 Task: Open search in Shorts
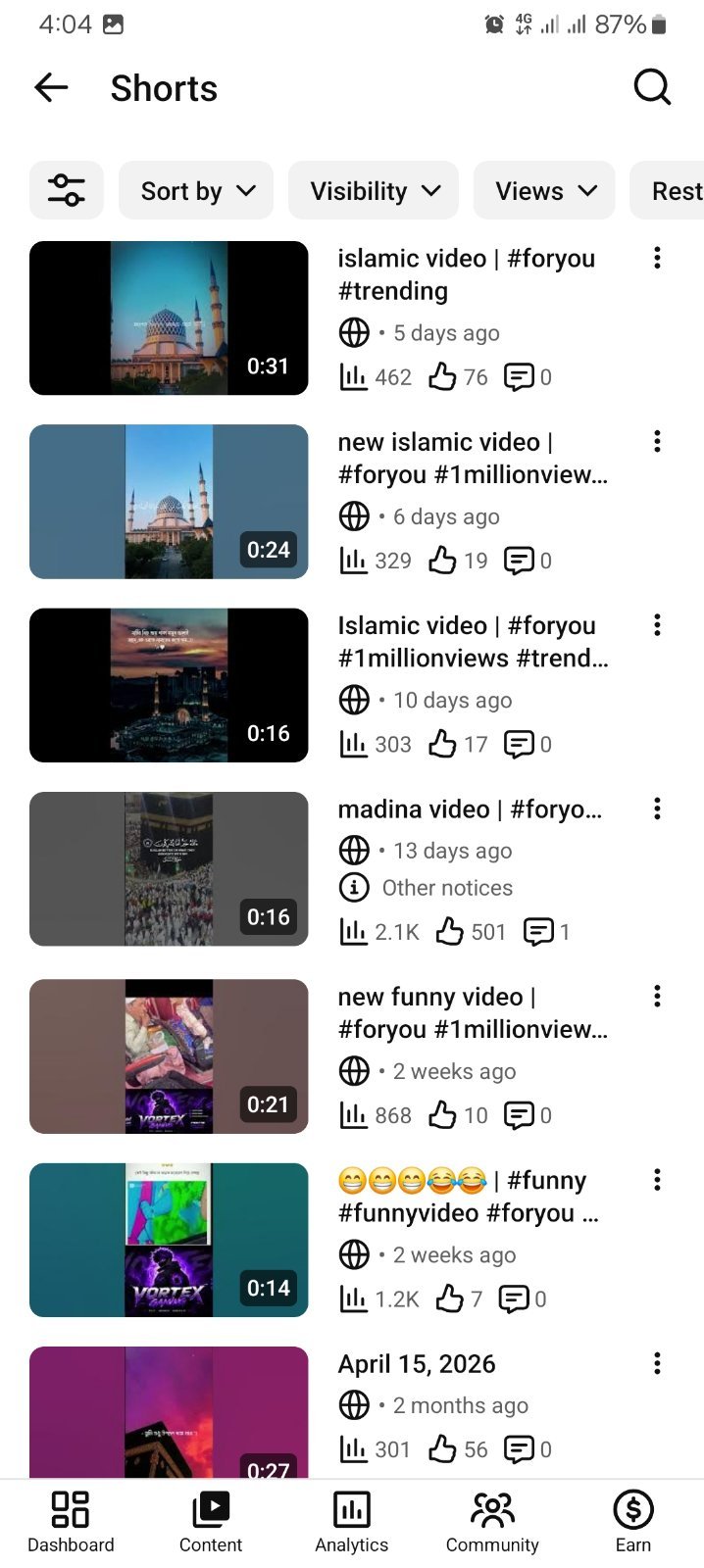point(652,88)
